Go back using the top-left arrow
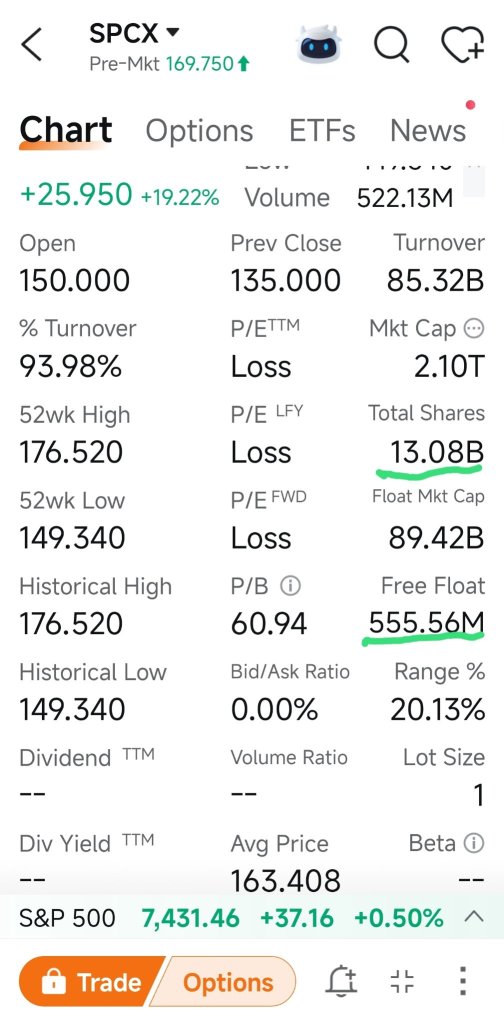 (31, 45)
